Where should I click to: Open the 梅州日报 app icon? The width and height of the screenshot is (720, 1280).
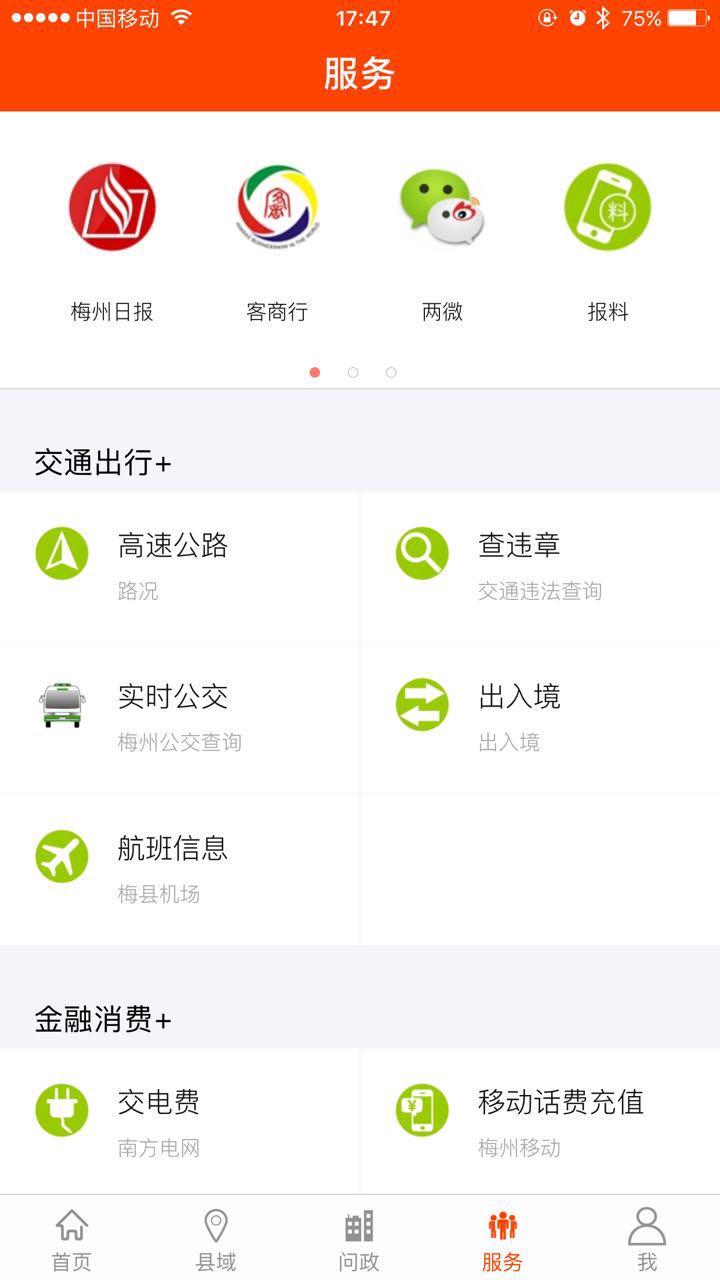[111, 205]
